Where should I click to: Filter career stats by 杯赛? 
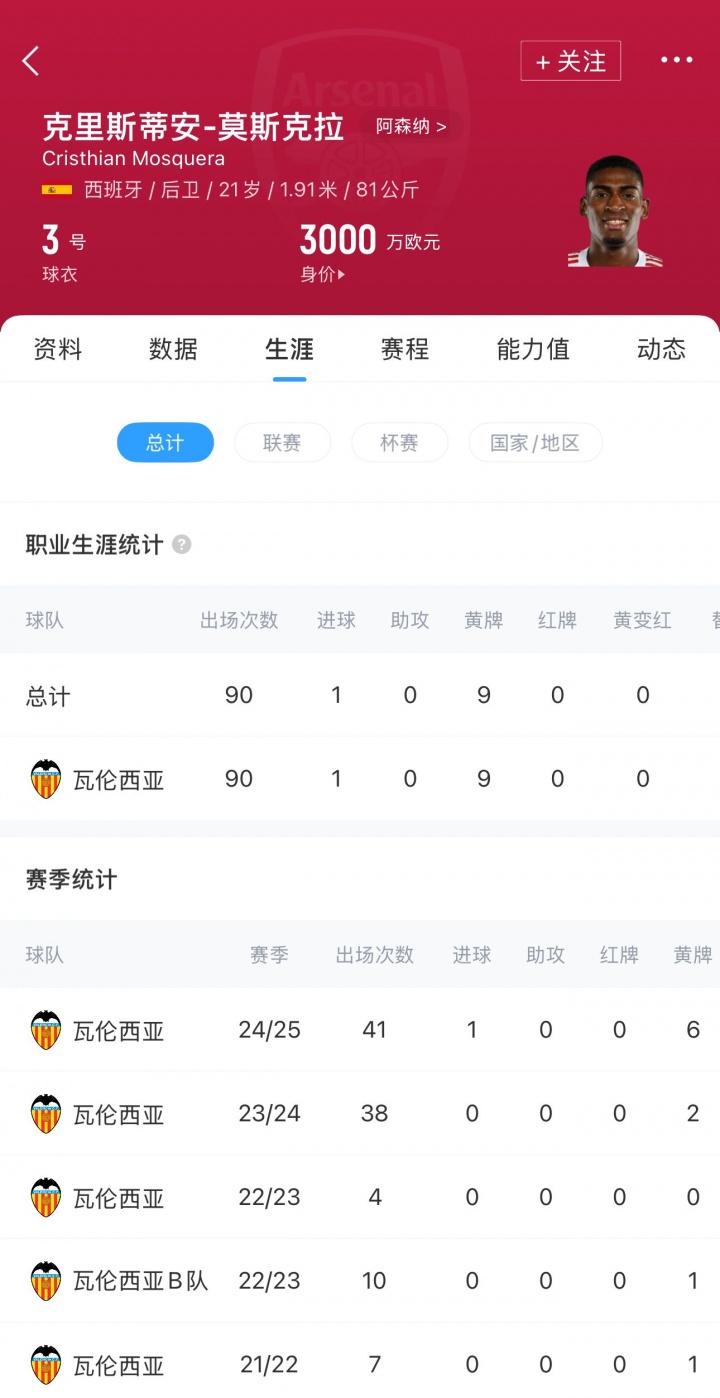click(399, 443)
